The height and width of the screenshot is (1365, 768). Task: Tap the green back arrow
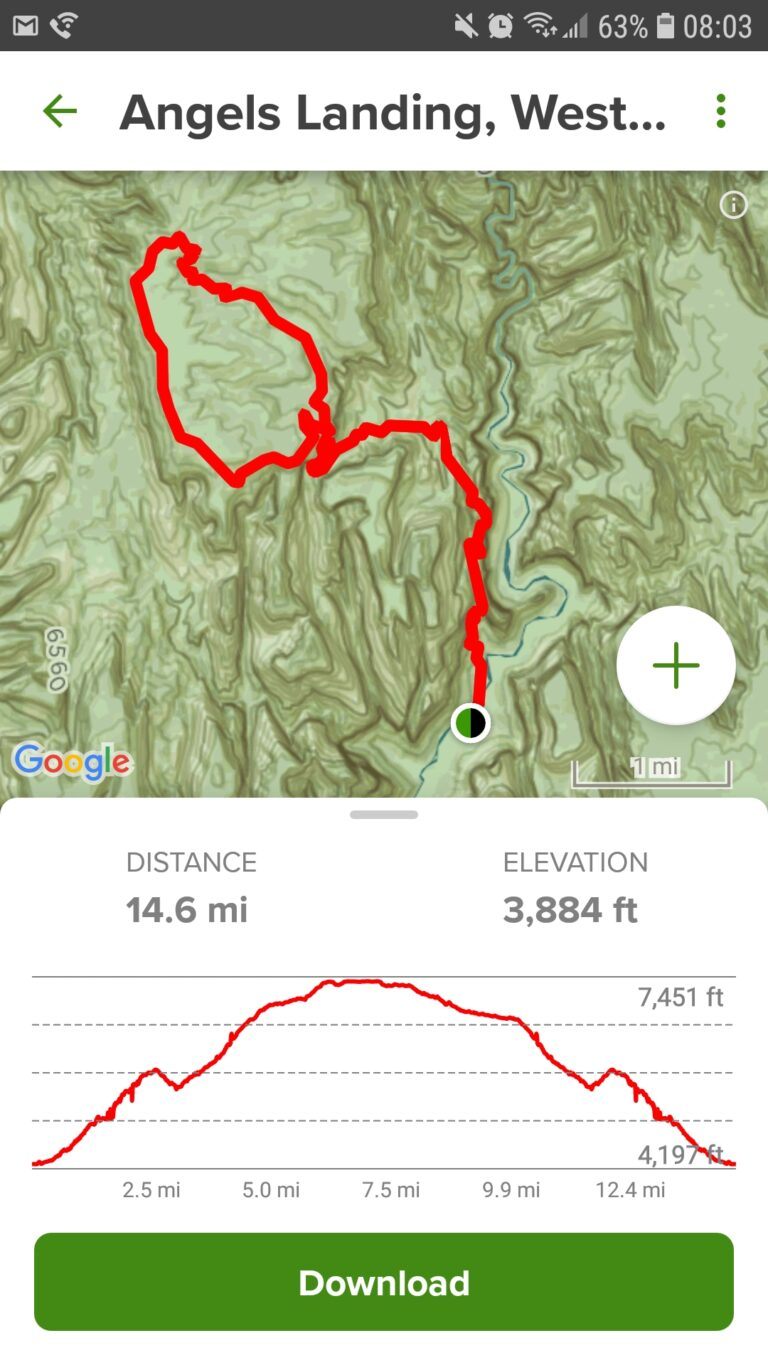point(58,111)
